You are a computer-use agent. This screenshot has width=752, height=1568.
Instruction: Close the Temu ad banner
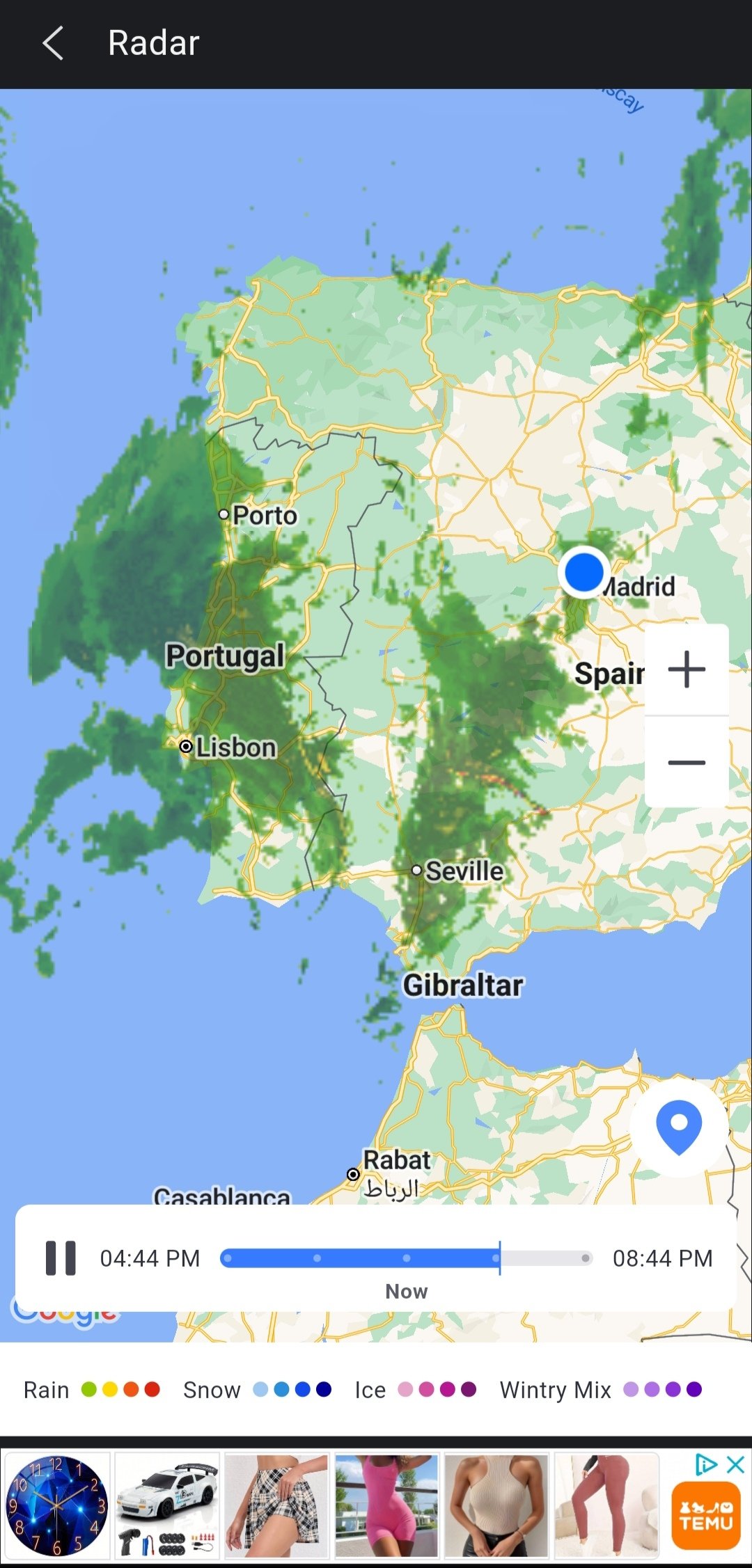point(735,1464)
